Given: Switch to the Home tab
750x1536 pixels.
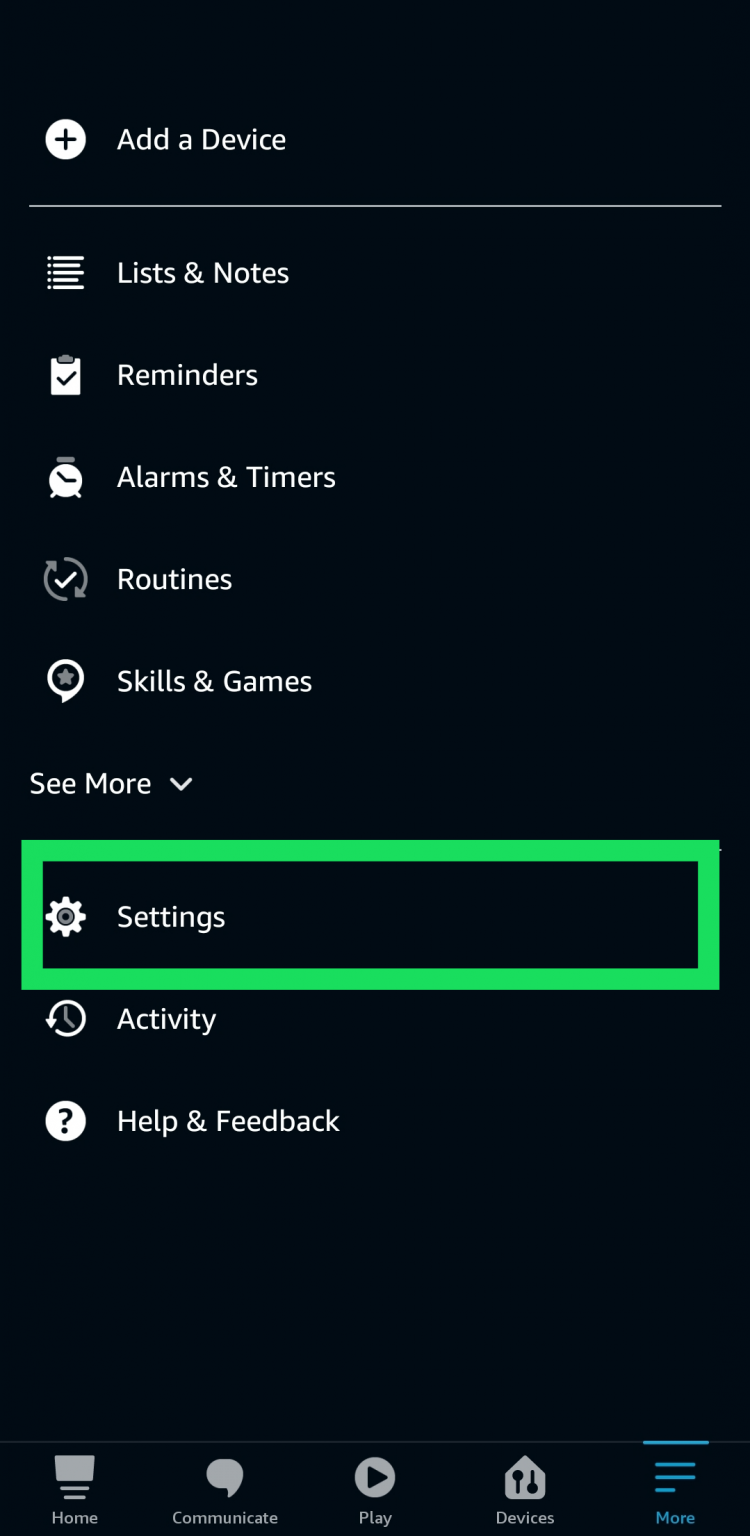Looking at the screenshot, I should (x=75, y=1490).
